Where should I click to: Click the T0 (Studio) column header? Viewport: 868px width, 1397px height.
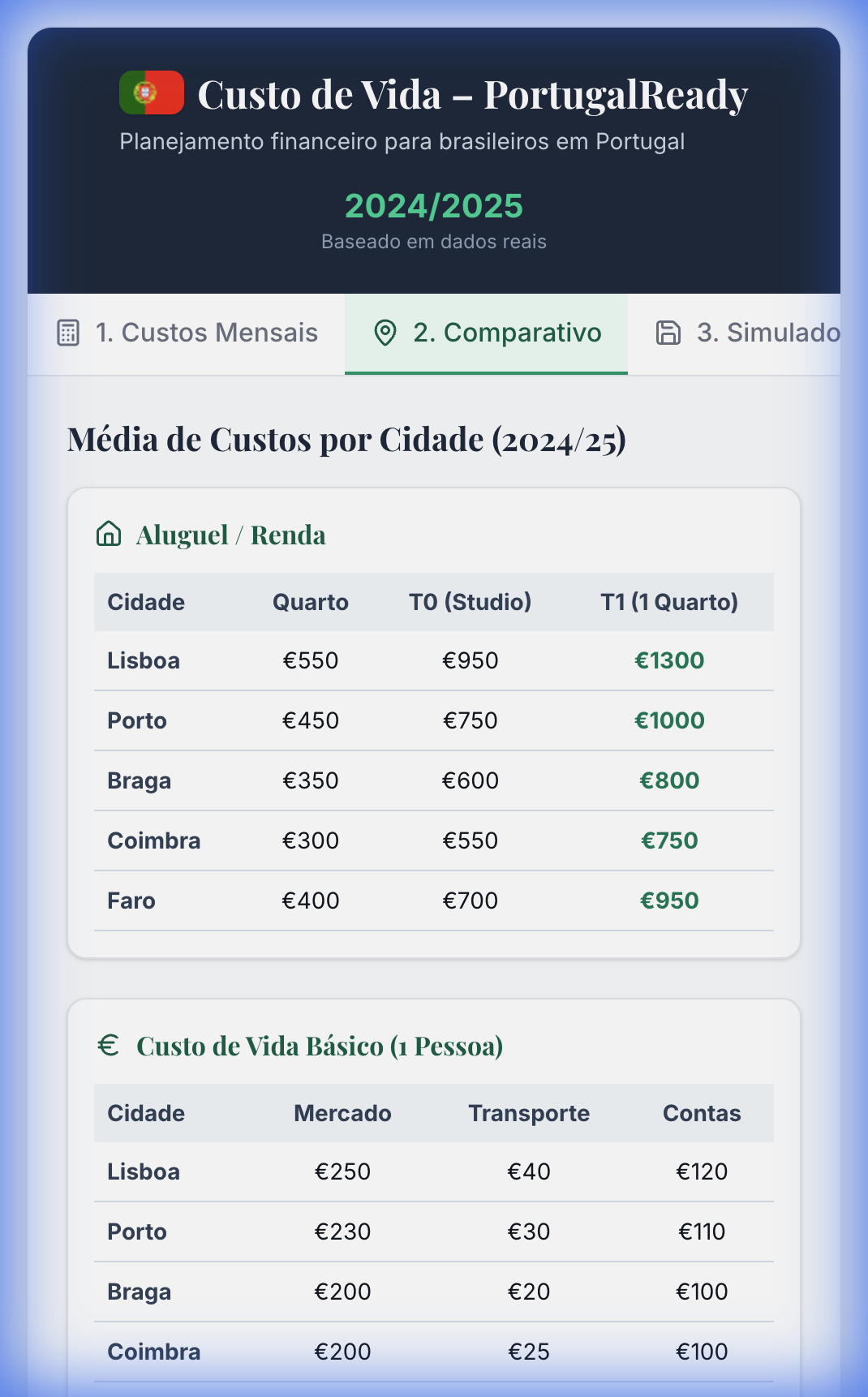[x=471, y=602]
